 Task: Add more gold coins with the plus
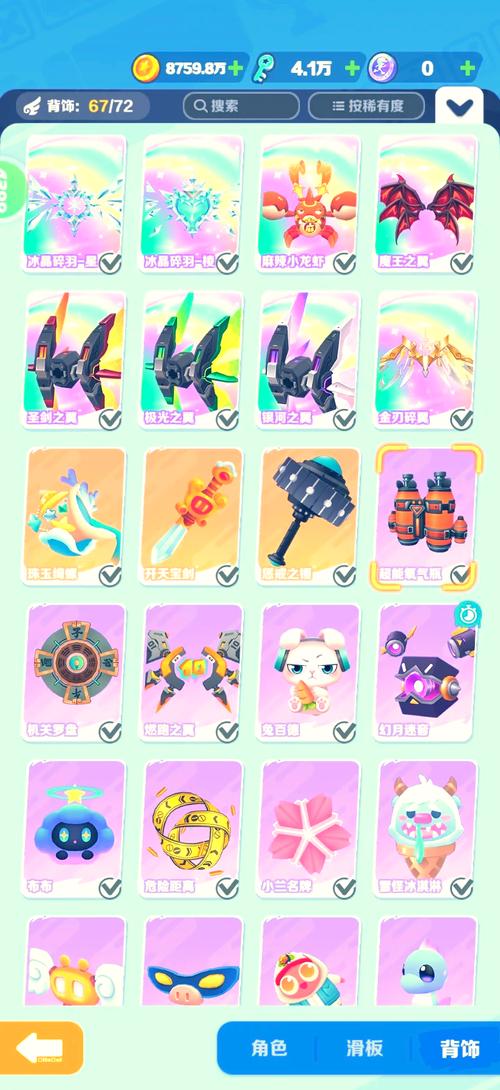point(236,68)
